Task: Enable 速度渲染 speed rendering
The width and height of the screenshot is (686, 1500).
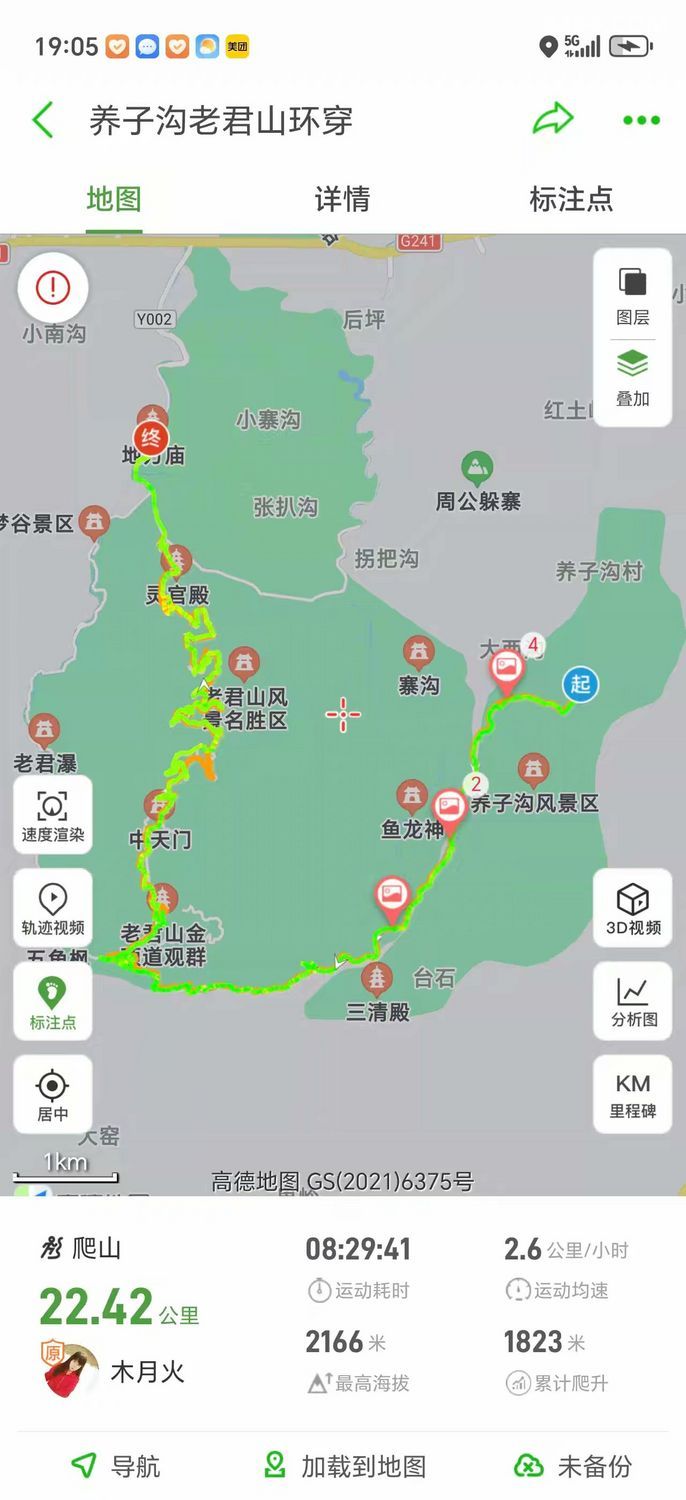Action: [53, 815]
